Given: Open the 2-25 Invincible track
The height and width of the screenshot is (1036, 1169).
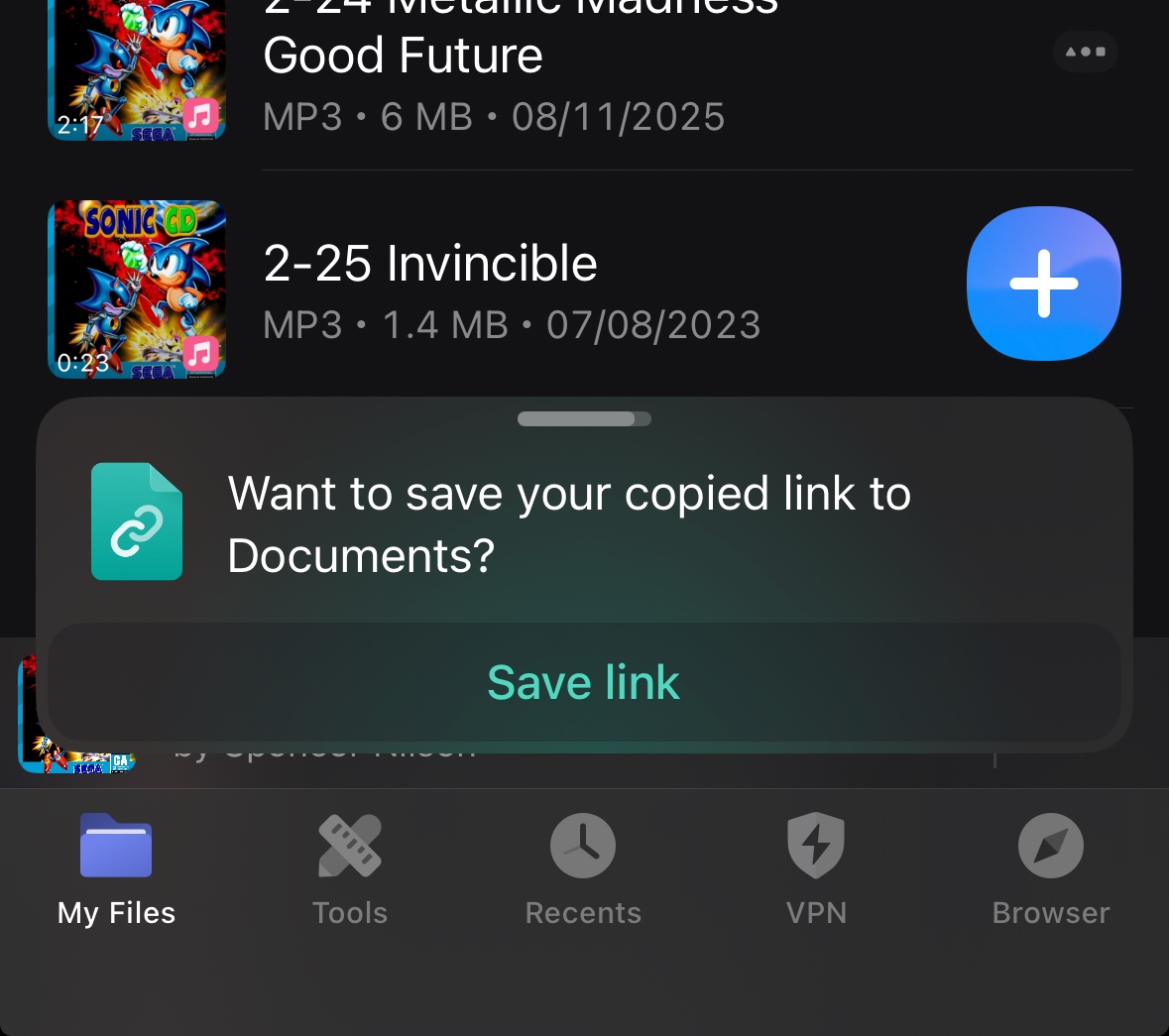Looking at the screenshot, I should [430, 265].
